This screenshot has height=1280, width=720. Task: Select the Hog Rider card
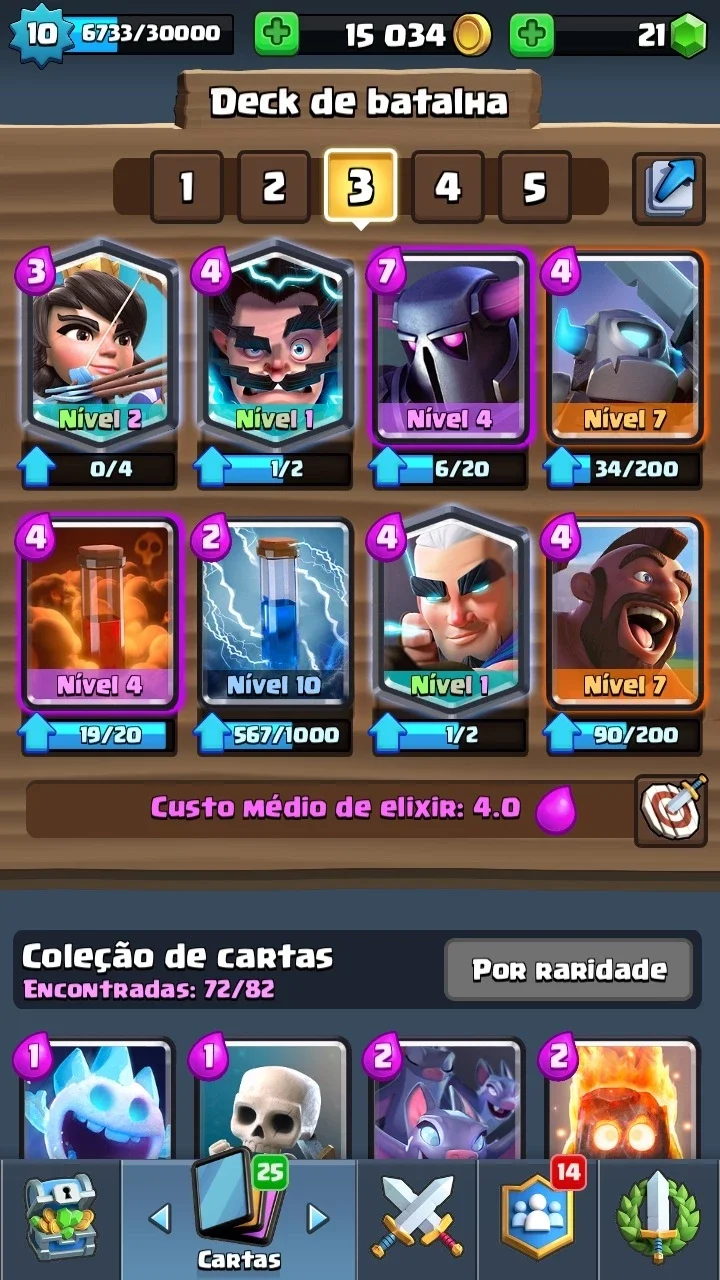click(x=625, y=612)
